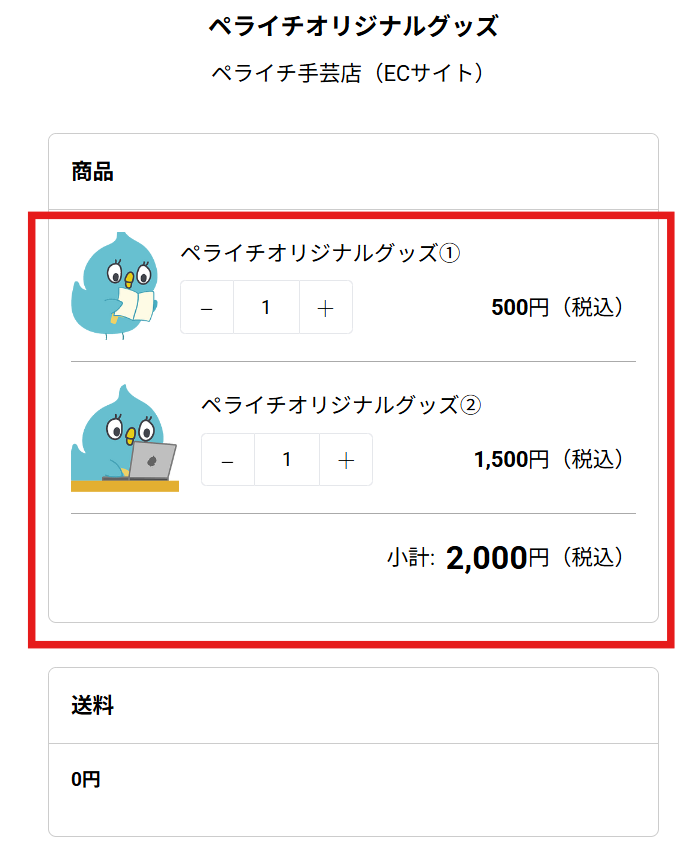Edit quantity field of ペライチオリジナルグッズ②

tap(287, 460)
